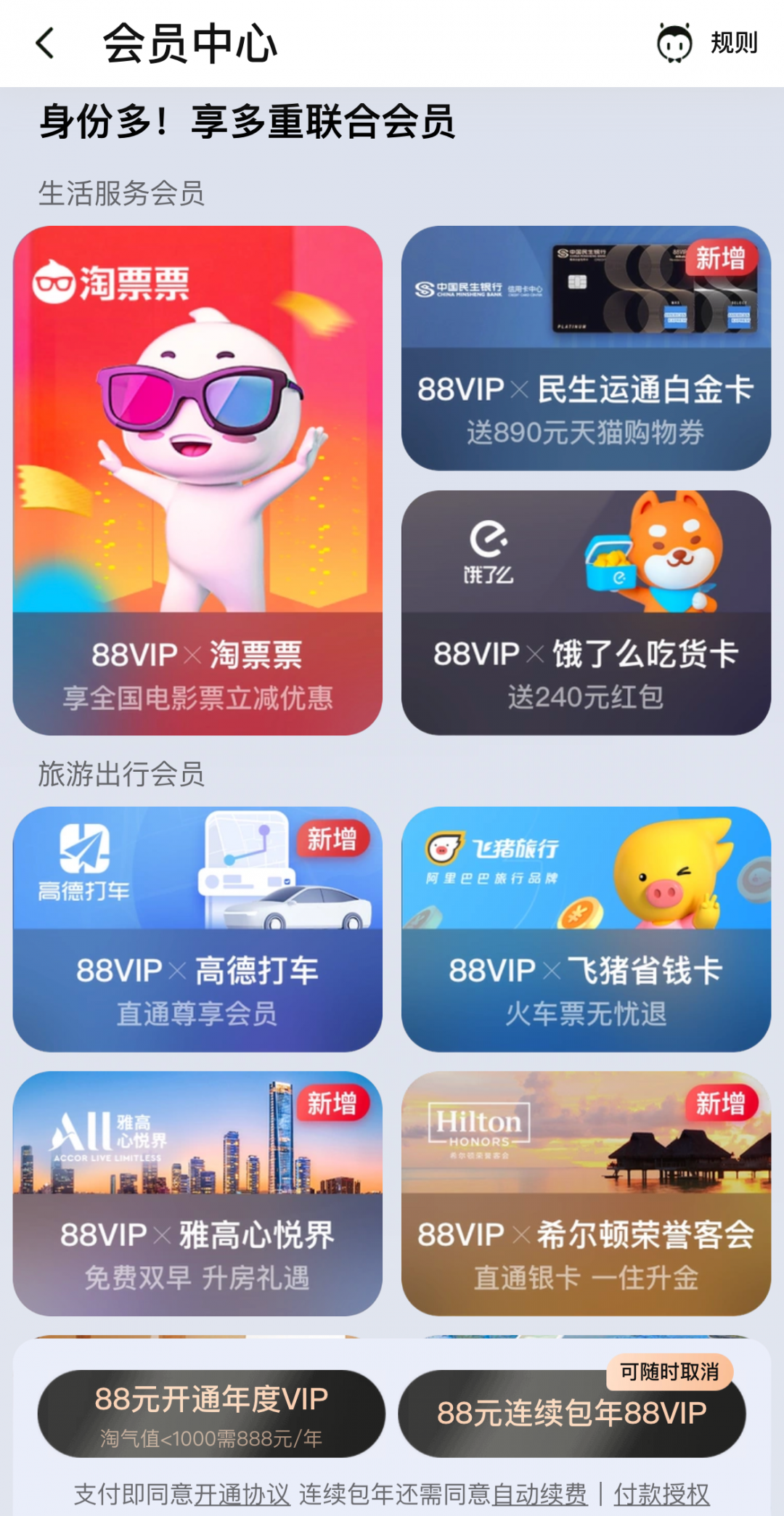Image resolution: width=784 pixels, height=1516 pixels.
Task: Open the 雅高心悦界 card
Action: 197,1194
